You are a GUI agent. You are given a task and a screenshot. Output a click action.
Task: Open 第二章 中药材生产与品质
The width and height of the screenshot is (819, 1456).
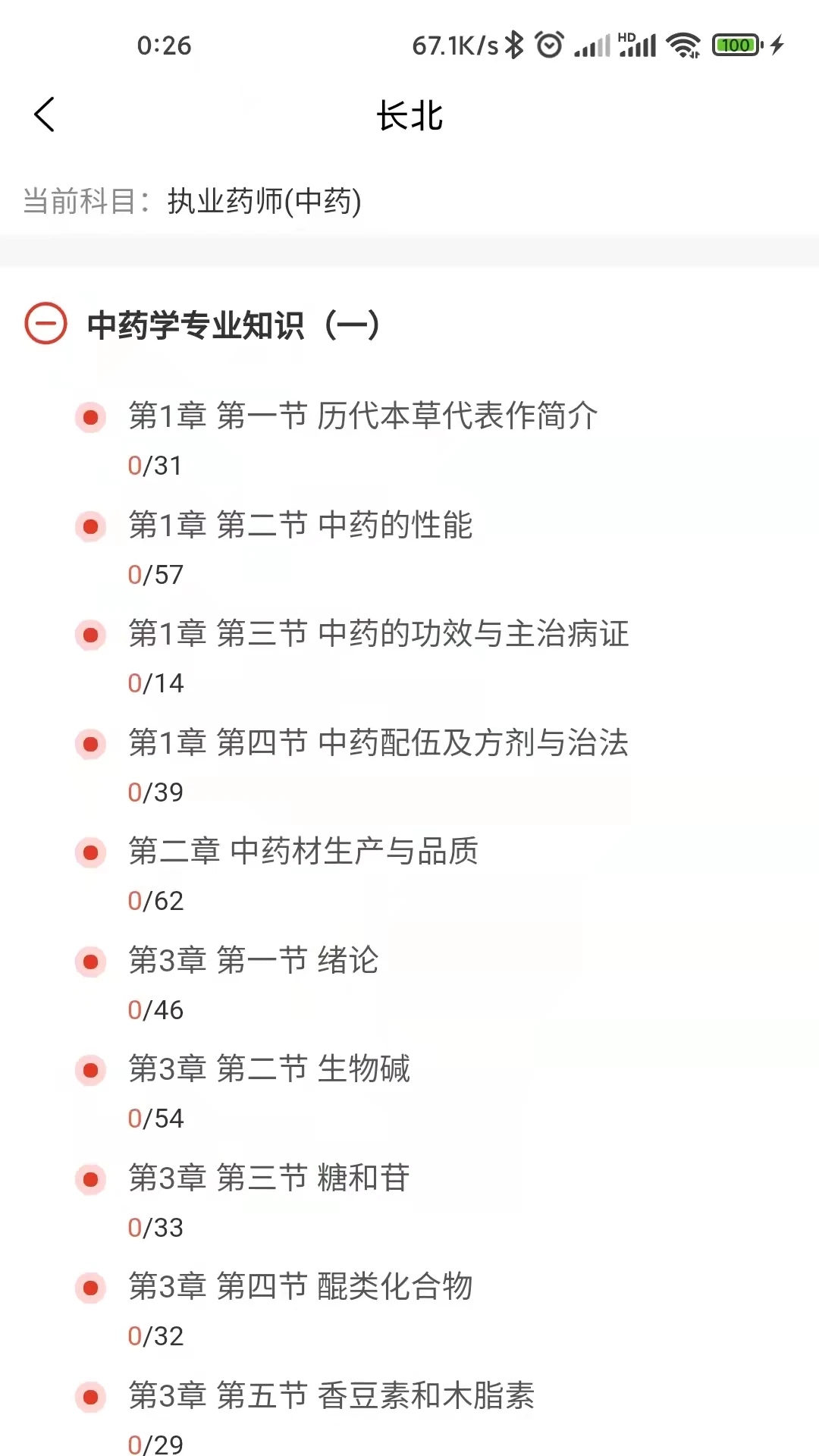pos(303,852)
